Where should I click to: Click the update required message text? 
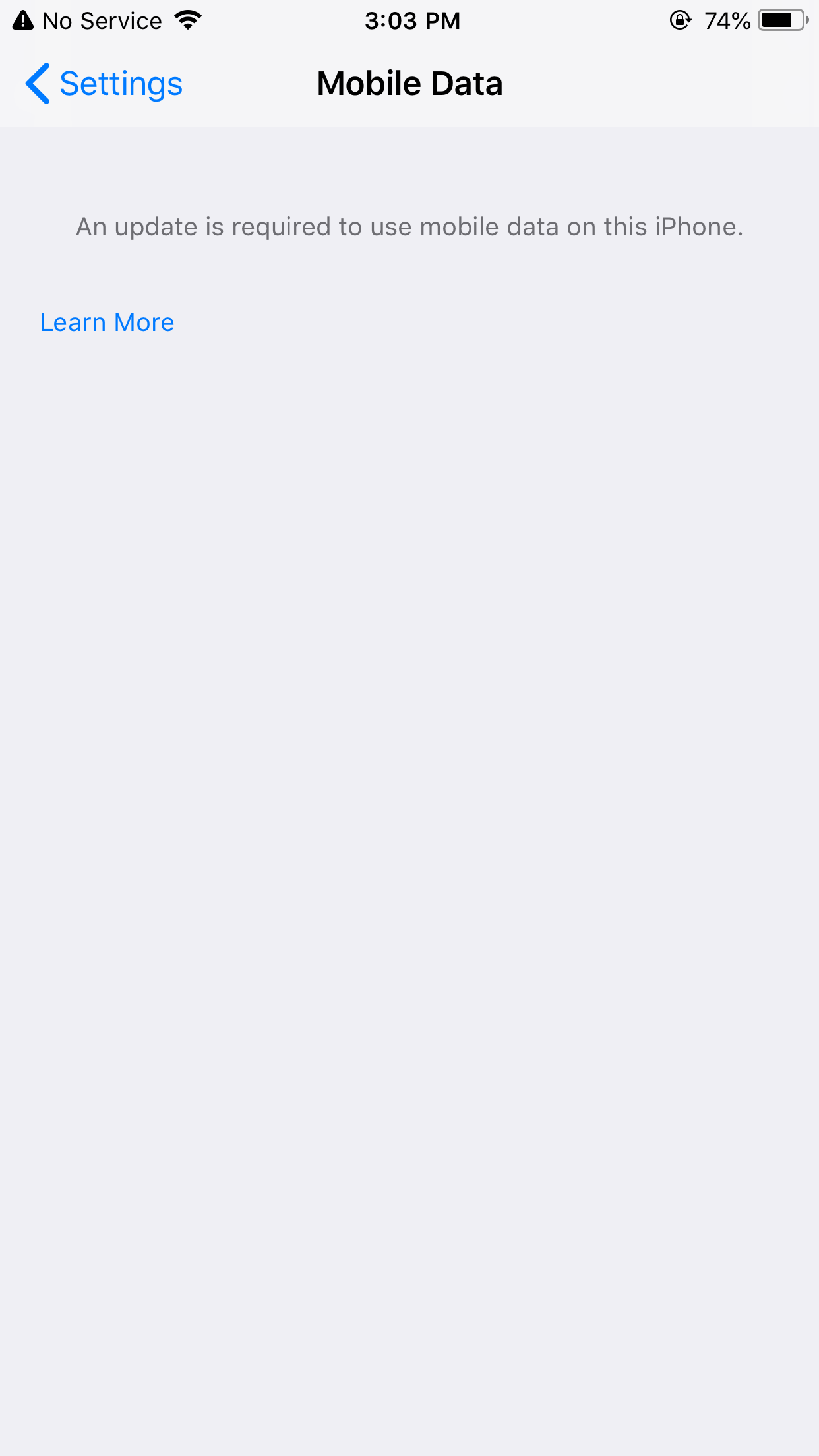(x=409, y=226)
